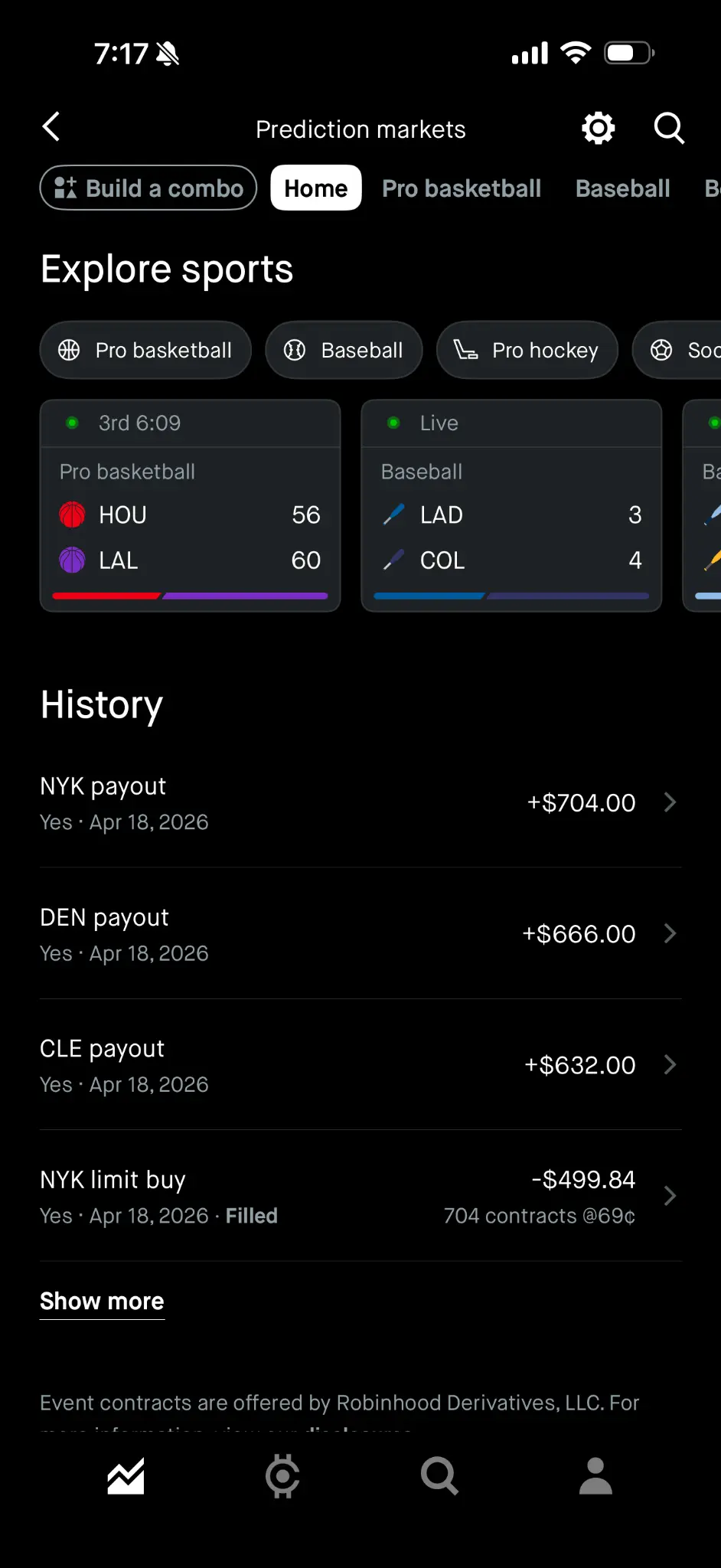Show more history items

102,1302
